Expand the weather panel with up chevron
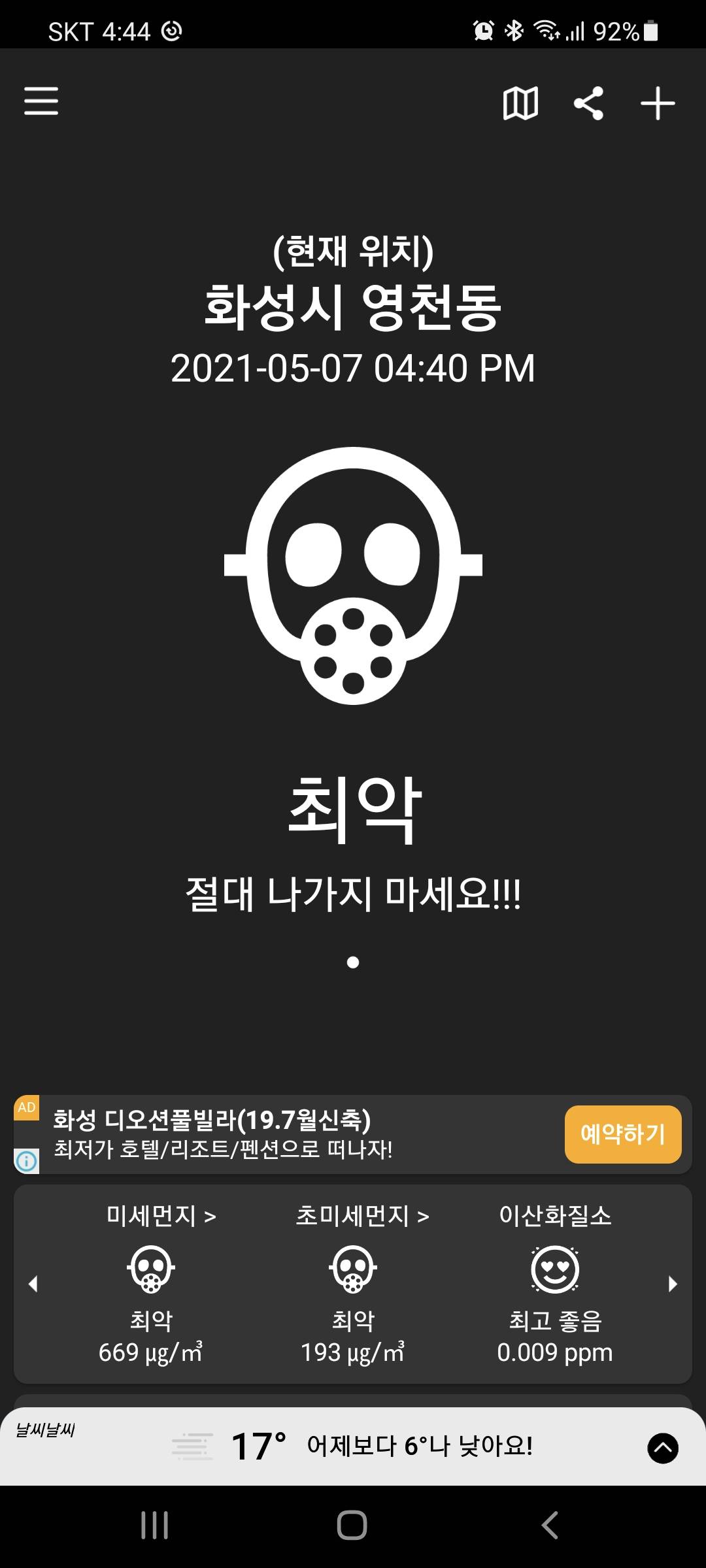The image size is (706, 1568). tap(662, 1448)
